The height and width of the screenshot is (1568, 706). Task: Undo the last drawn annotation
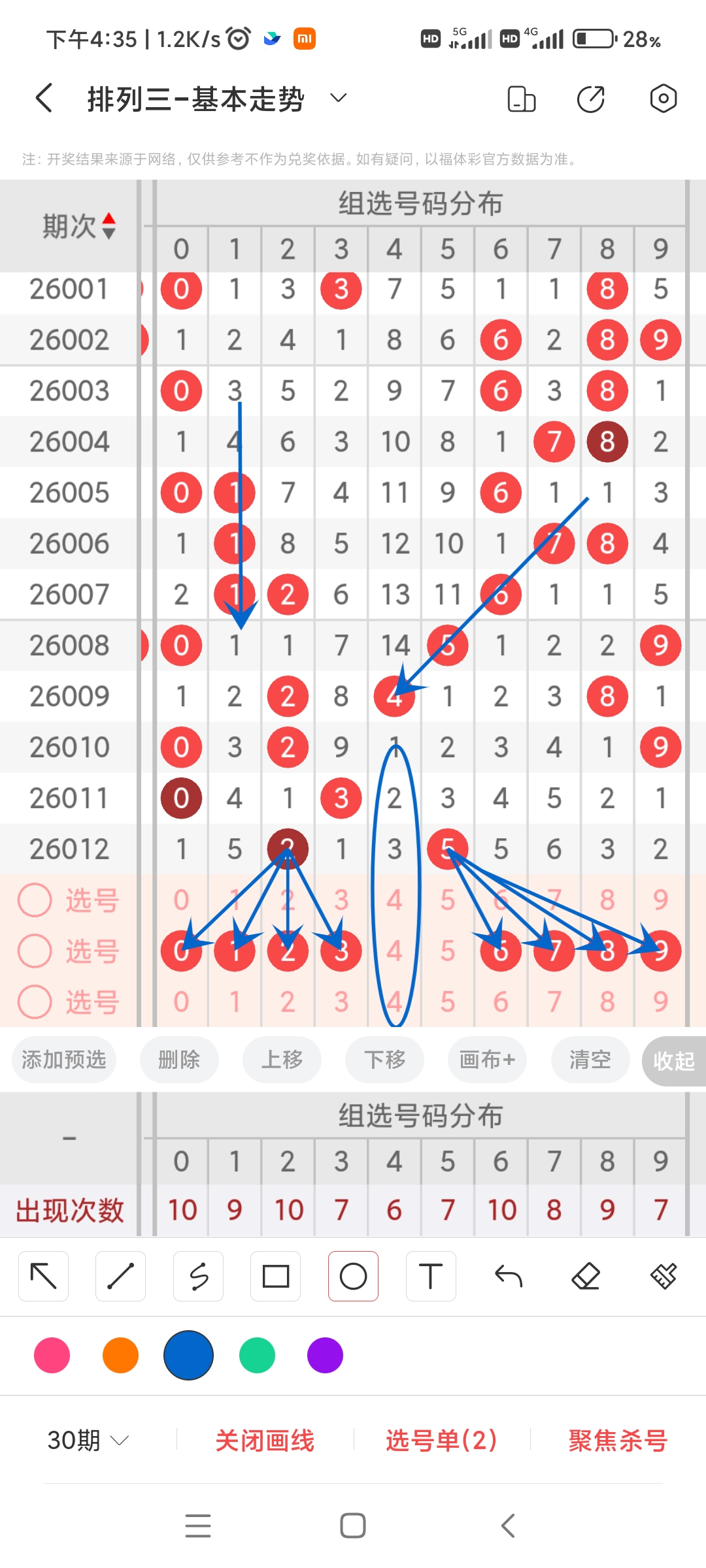[x=509, y=1275]
